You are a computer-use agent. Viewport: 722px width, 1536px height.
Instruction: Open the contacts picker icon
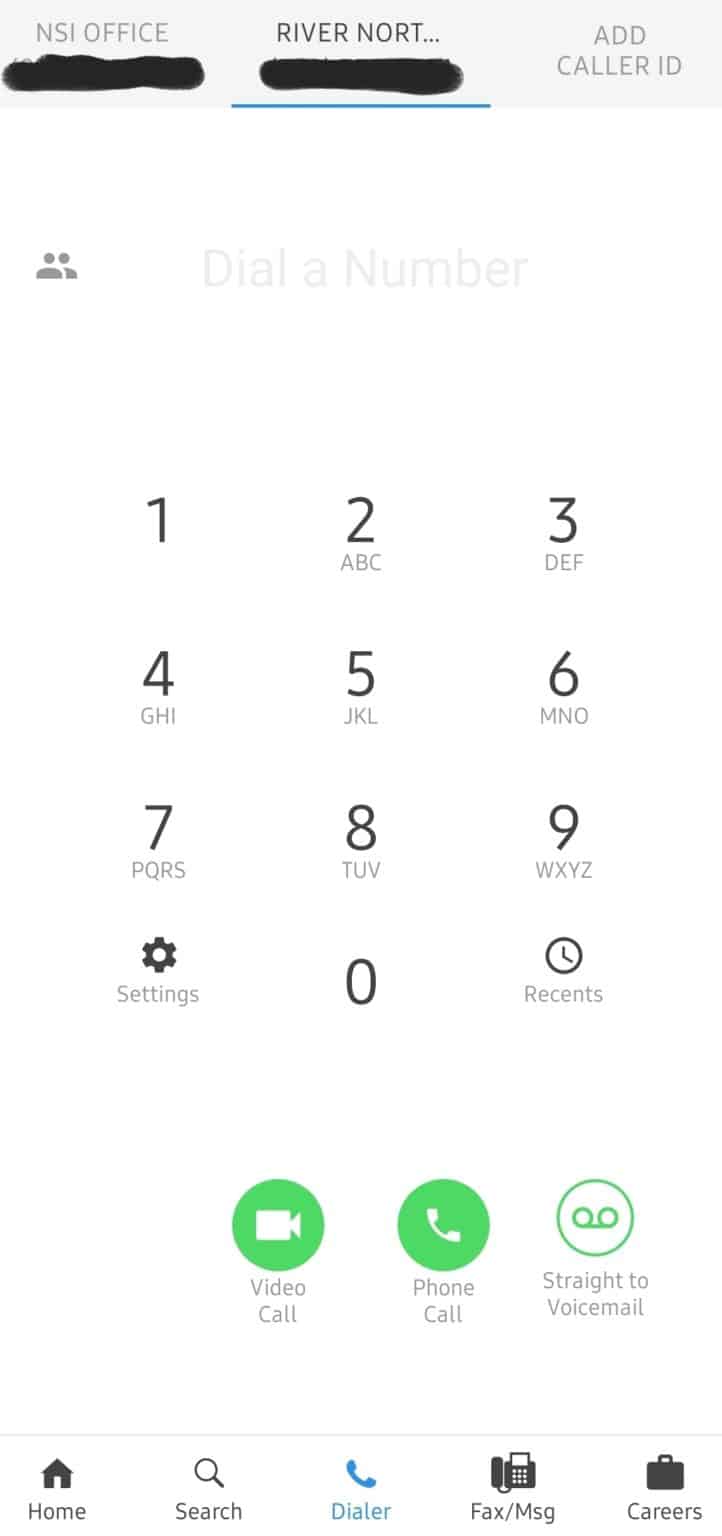click(57, 264)
